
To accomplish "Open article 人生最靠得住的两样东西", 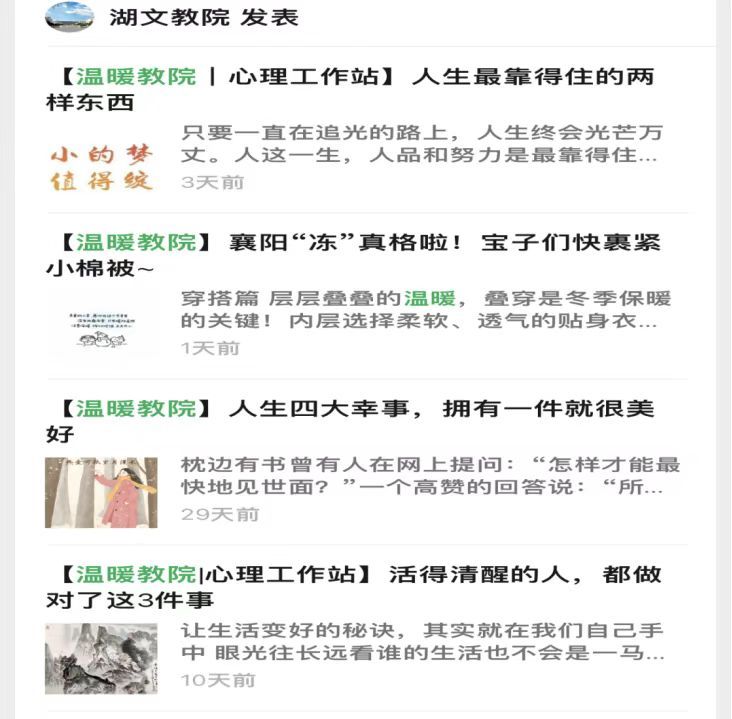I will pyautogui.click(x=350, y=89).
